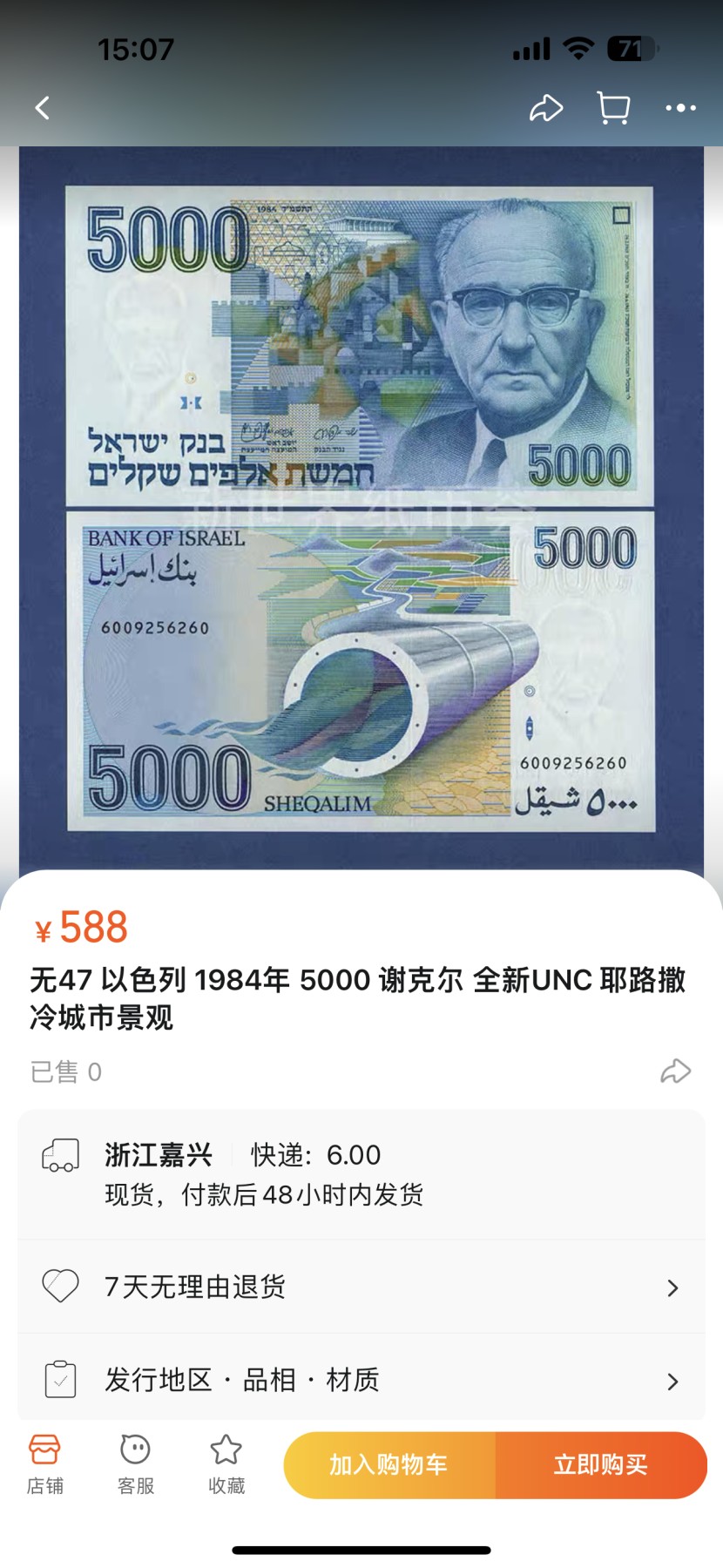Contact 客服 customer service
This screenshot has height=1568, width=723.
point(135,1464)
